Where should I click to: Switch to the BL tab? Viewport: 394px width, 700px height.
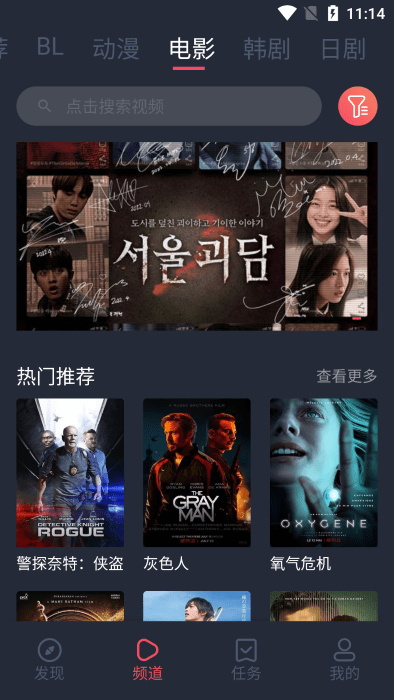[50, 47]
